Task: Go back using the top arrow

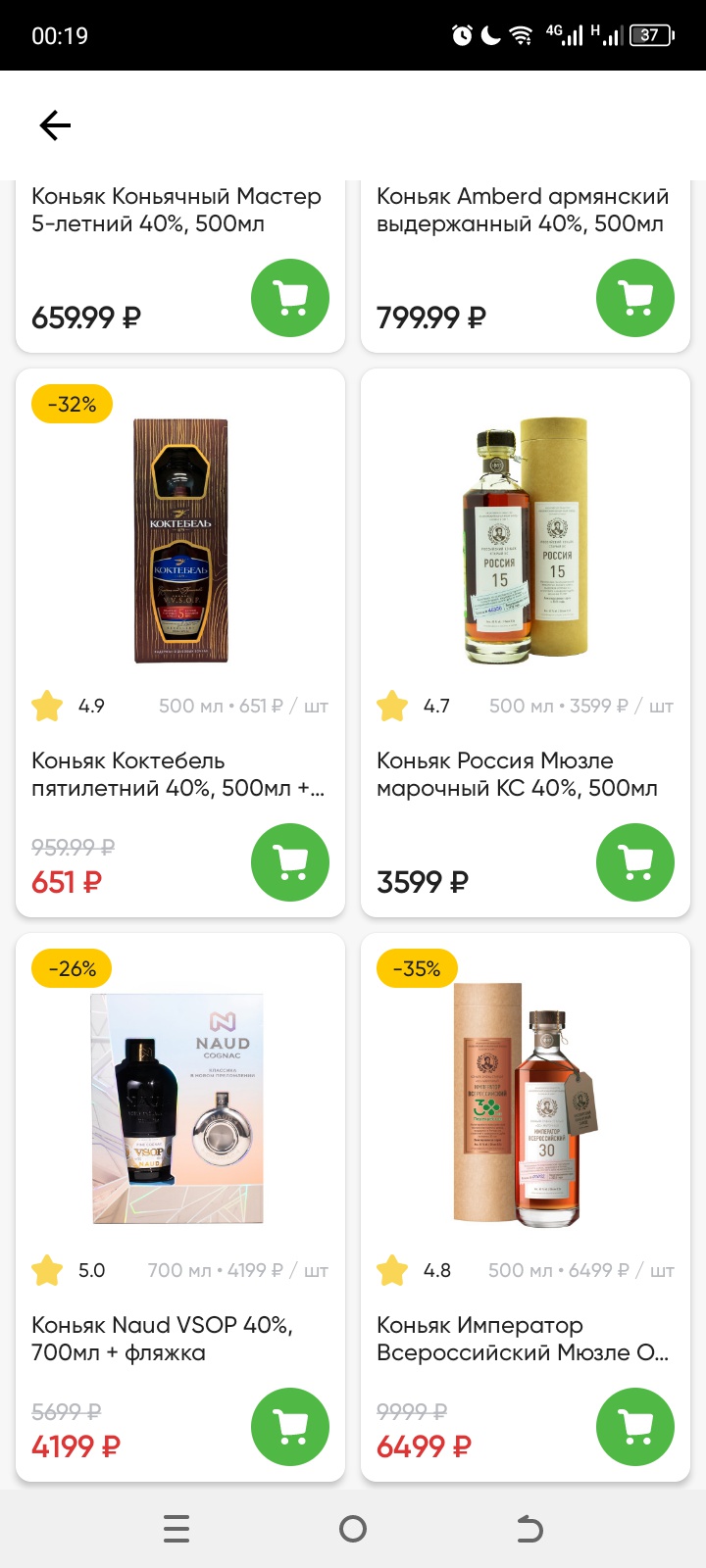Action: pyautogui.click(x=55, y=125)
